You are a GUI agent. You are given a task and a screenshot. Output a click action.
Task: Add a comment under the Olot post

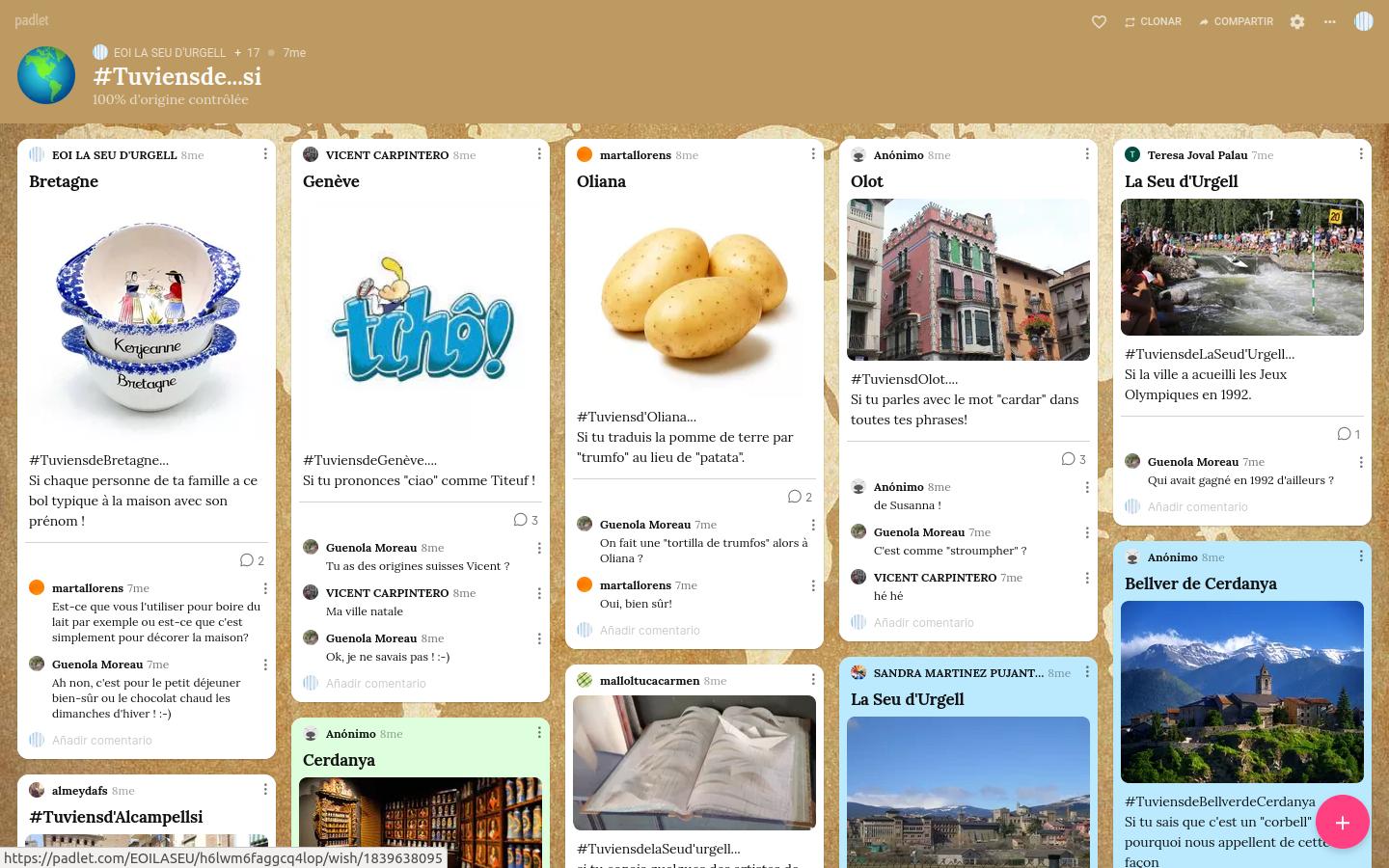tap(924, 623)
